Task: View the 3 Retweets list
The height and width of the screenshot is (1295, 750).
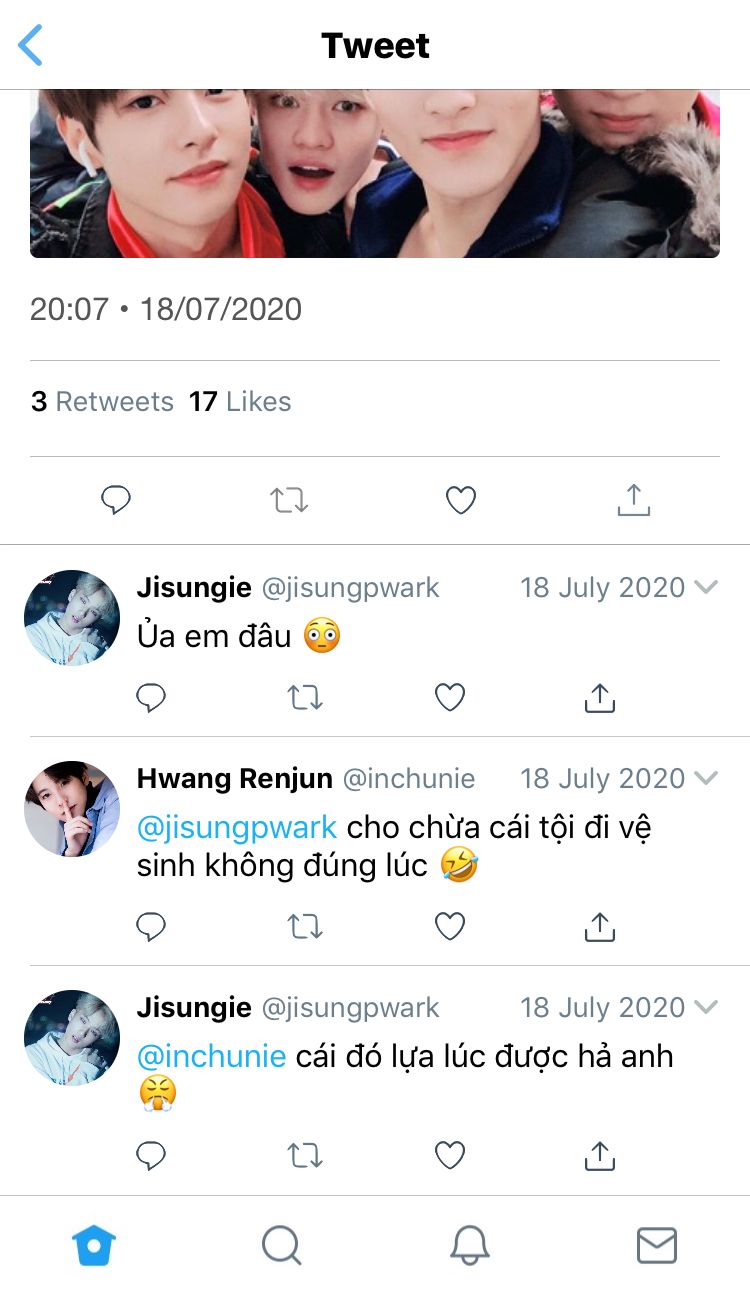Action: click(102, 402)
